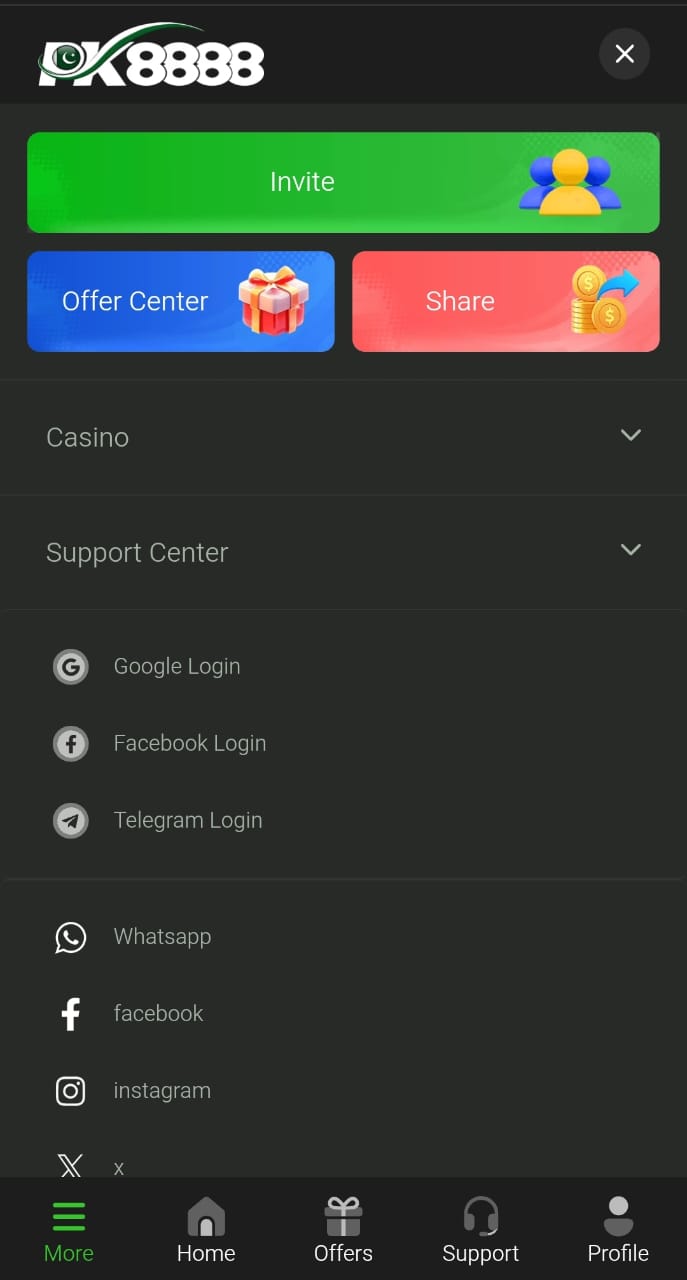Tap the red Share button

(505, 301)
